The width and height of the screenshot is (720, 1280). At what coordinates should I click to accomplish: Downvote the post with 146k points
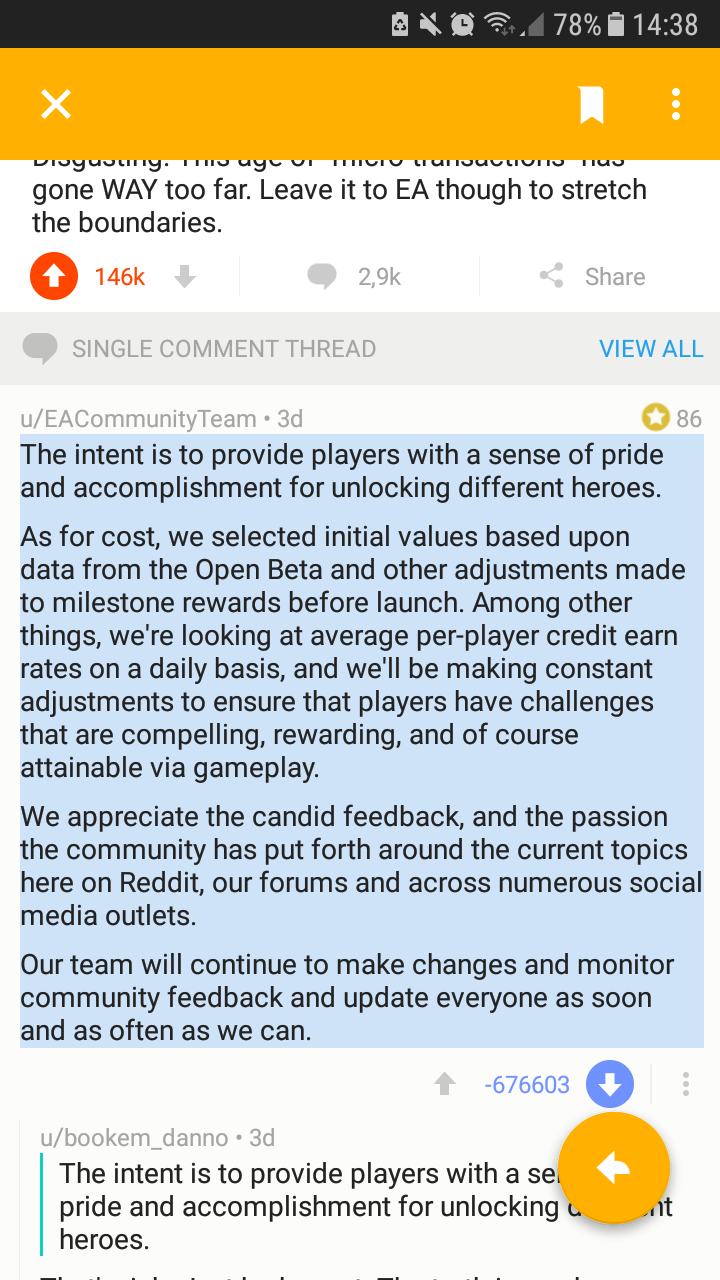point(185,277)
